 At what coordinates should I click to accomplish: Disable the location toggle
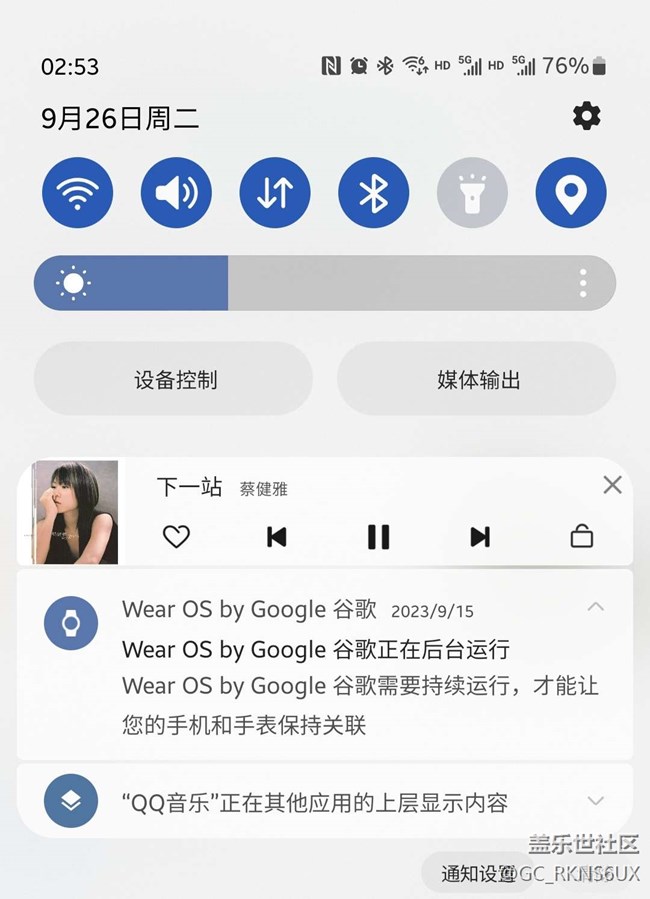click(x=571, y=192)
